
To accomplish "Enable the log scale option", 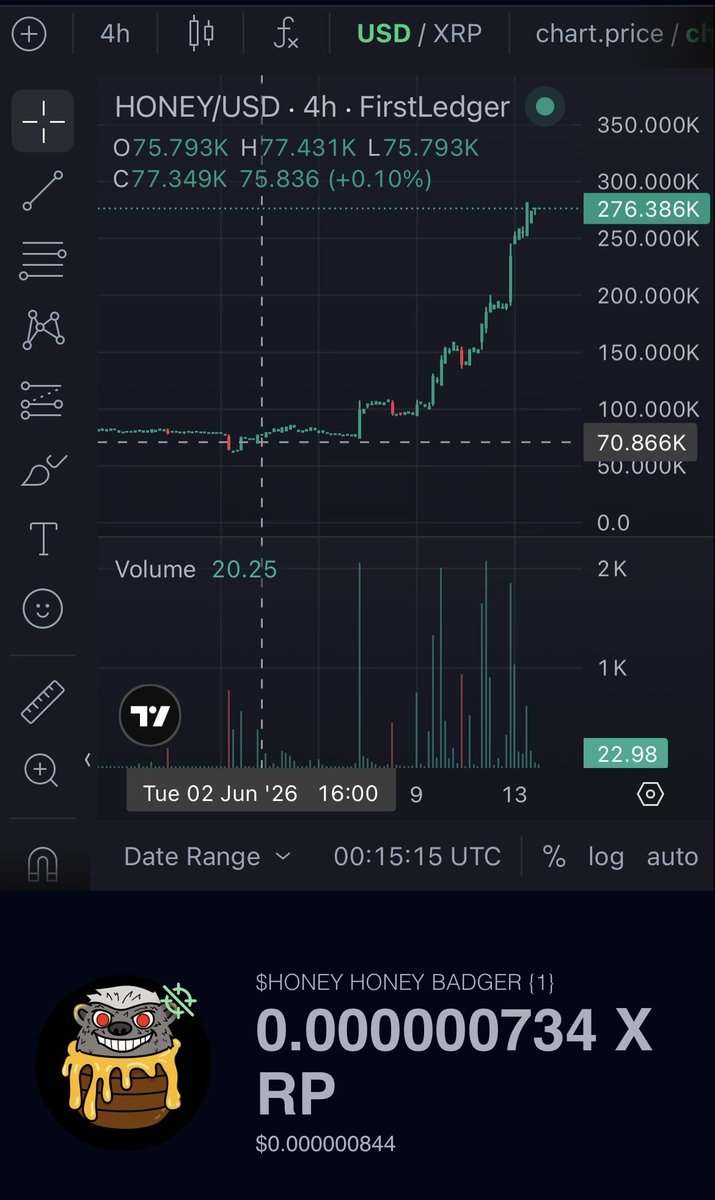I will point(605,857).
